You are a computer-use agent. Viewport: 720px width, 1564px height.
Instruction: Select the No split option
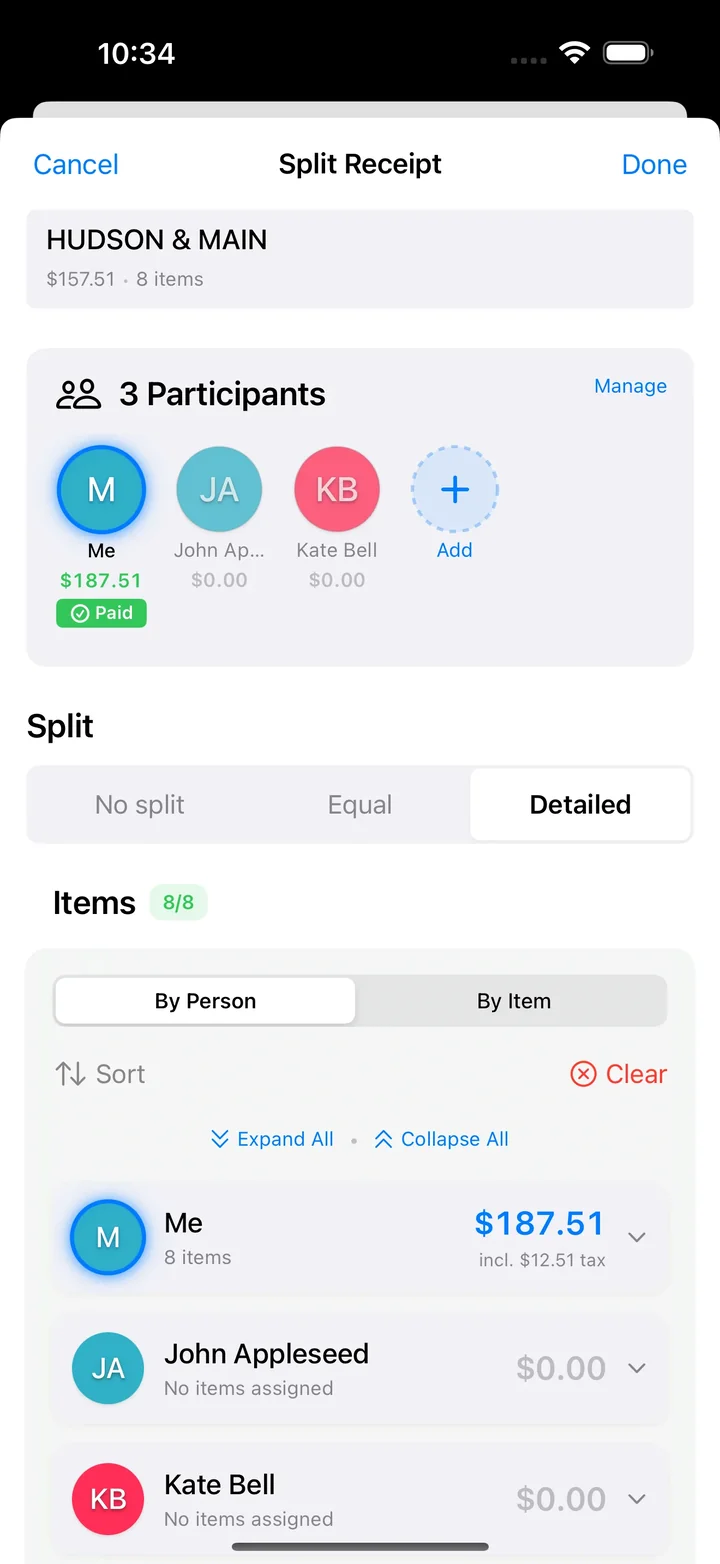tap(139, 804)
